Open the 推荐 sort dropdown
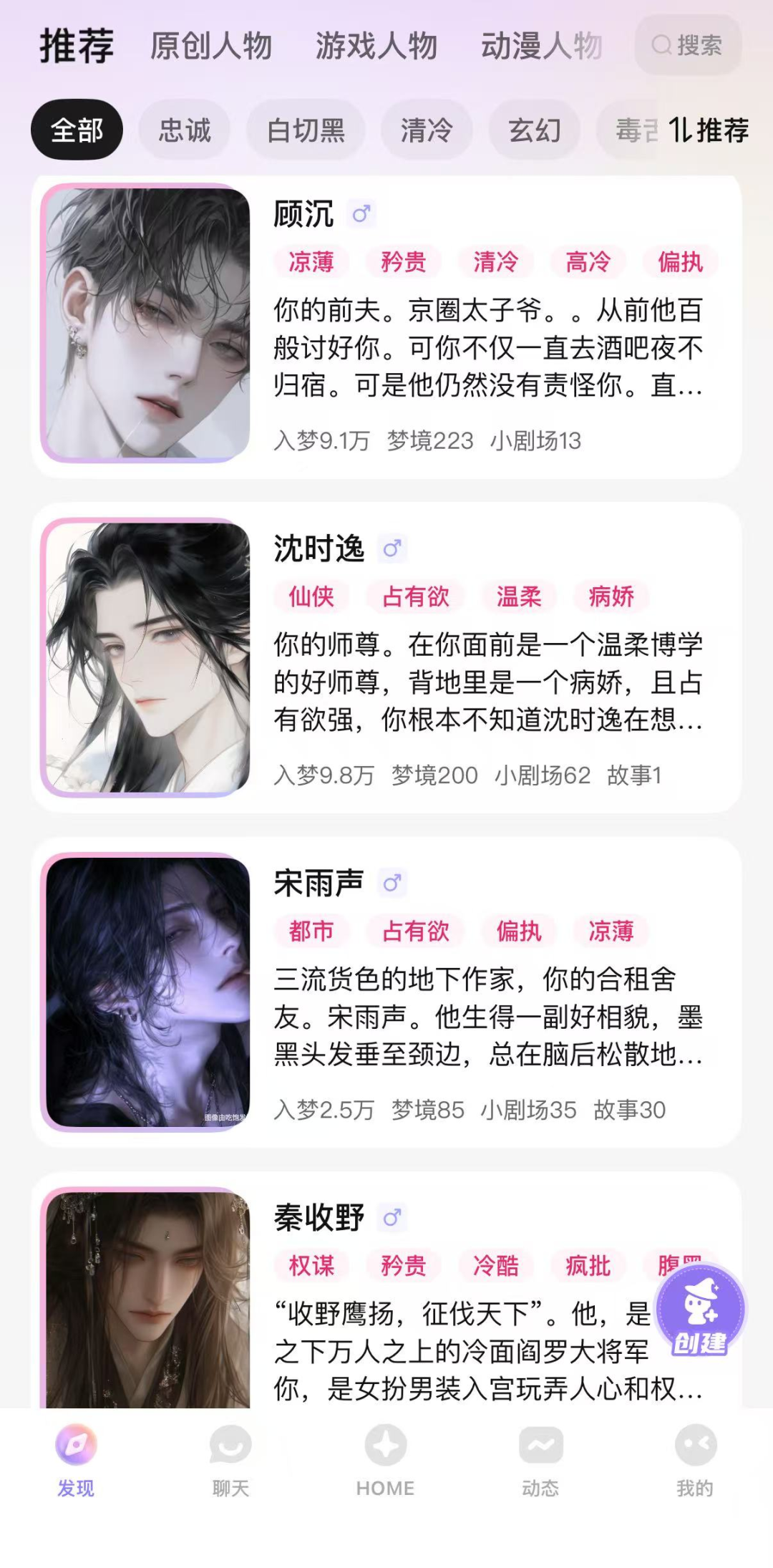Image resolution: width=773 pixels, height=1568 pixels. [x=709, y=130]
